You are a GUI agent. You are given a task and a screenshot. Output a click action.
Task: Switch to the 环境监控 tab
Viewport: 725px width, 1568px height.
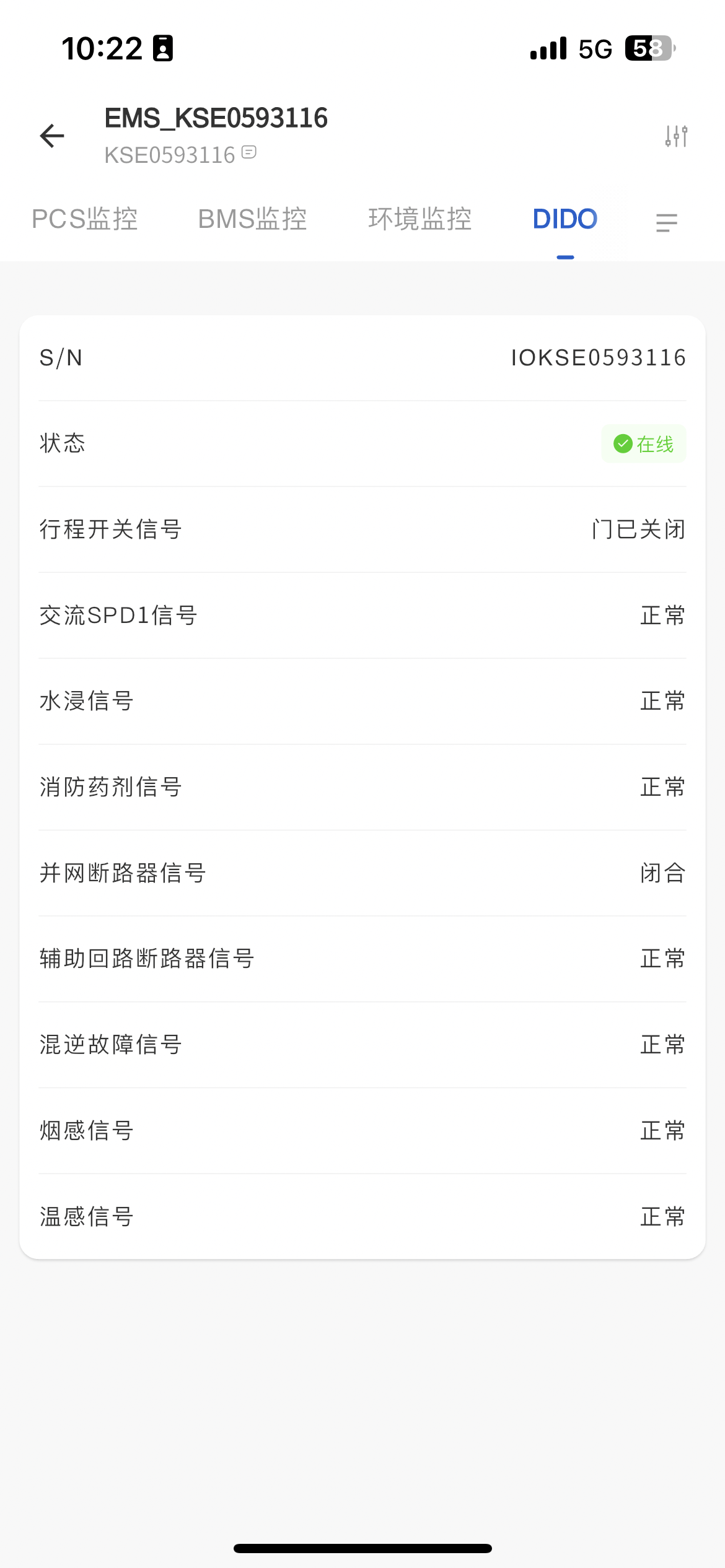pyautogui.click(x=420, y=219)
